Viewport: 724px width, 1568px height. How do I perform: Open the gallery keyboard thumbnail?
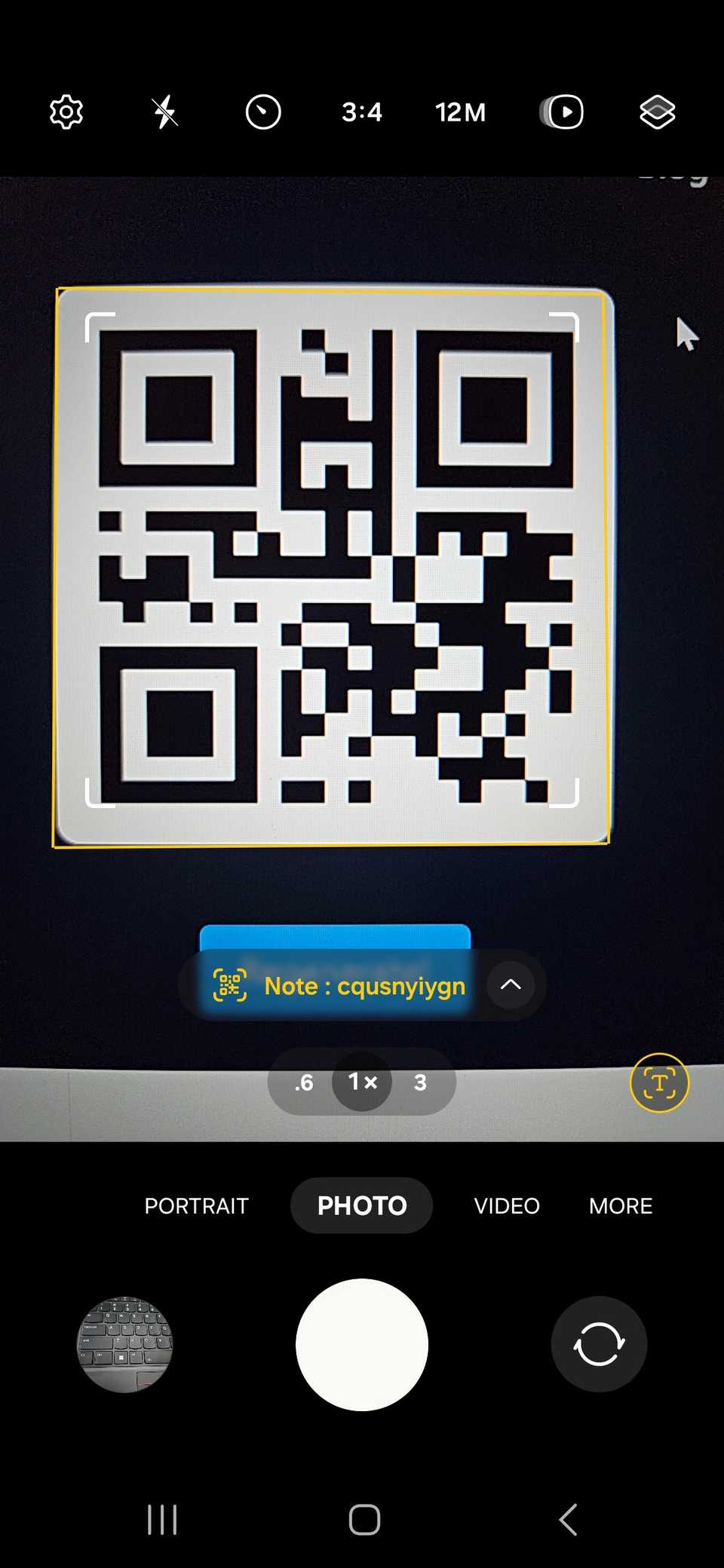click(125, 1343)
